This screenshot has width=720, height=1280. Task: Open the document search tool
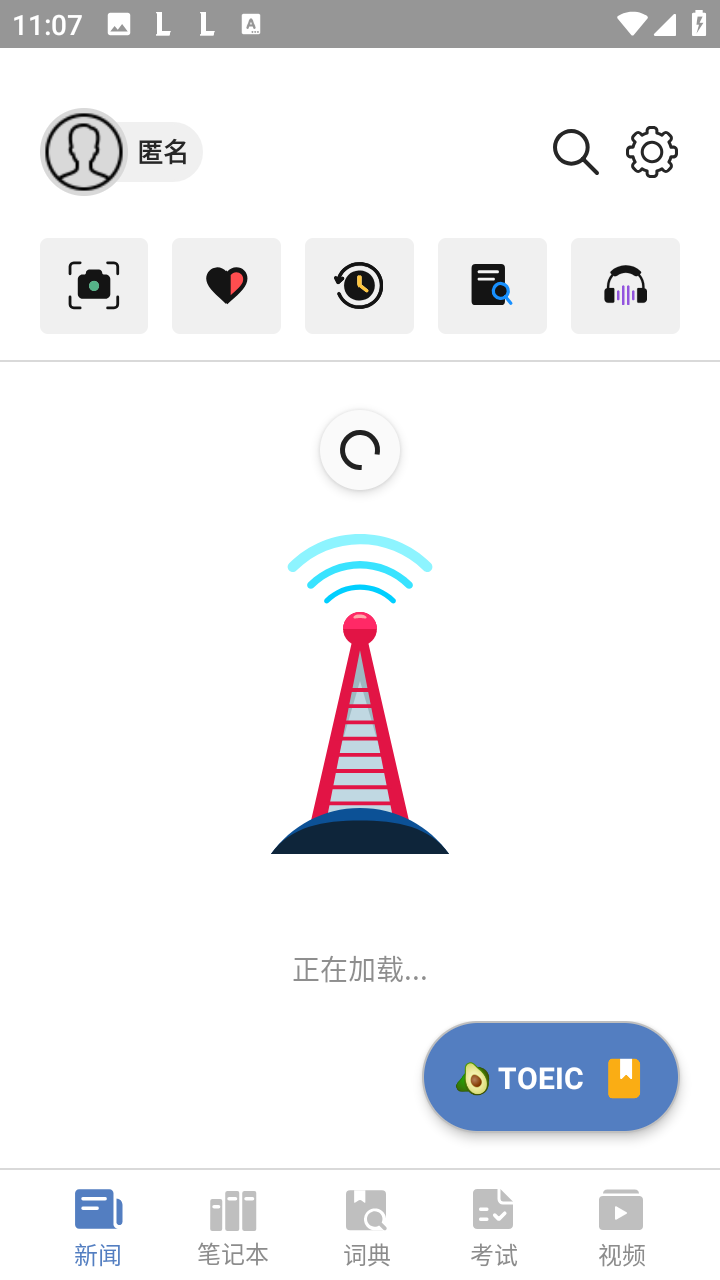click(x=492, y=286)
